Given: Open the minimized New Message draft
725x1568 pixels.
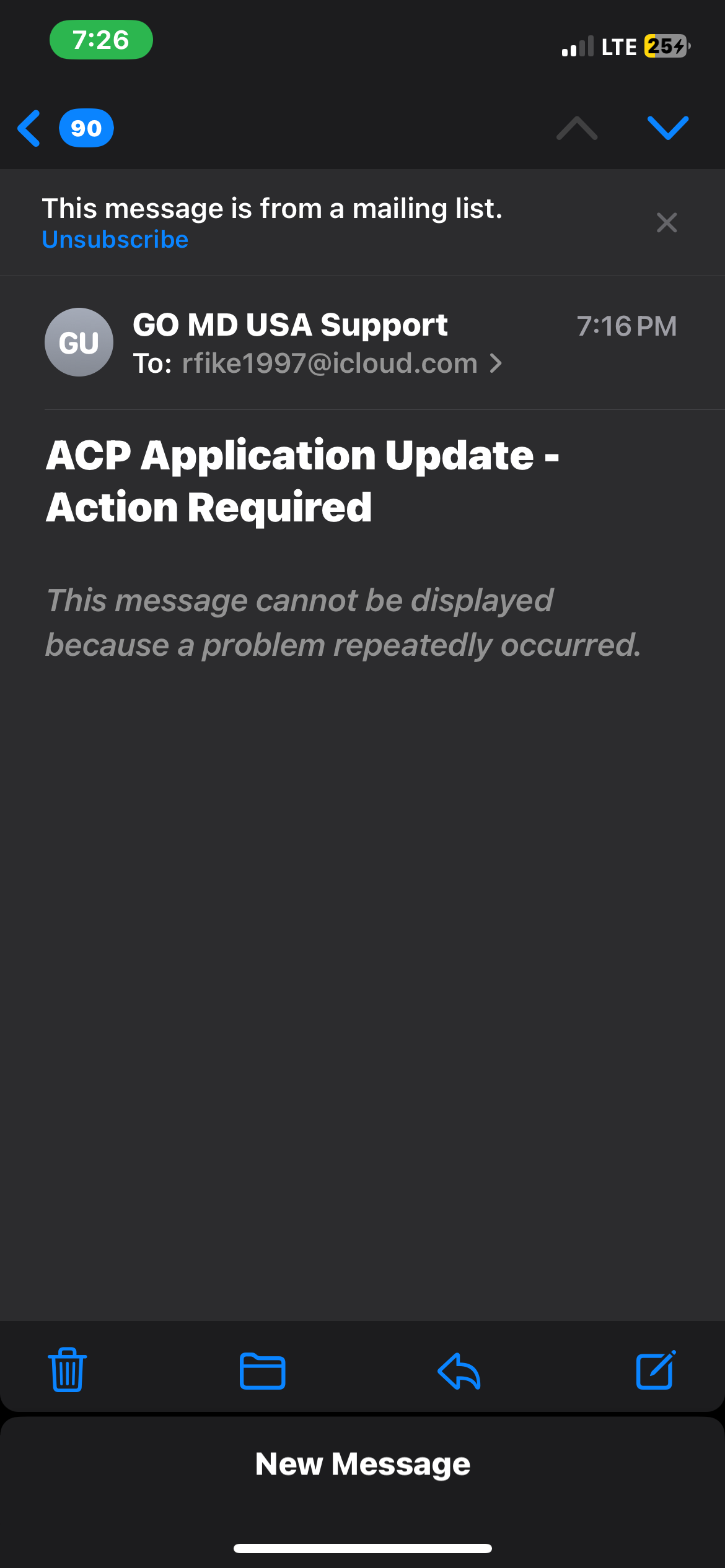Looking at the screenshot, I should pos(362,1465).
